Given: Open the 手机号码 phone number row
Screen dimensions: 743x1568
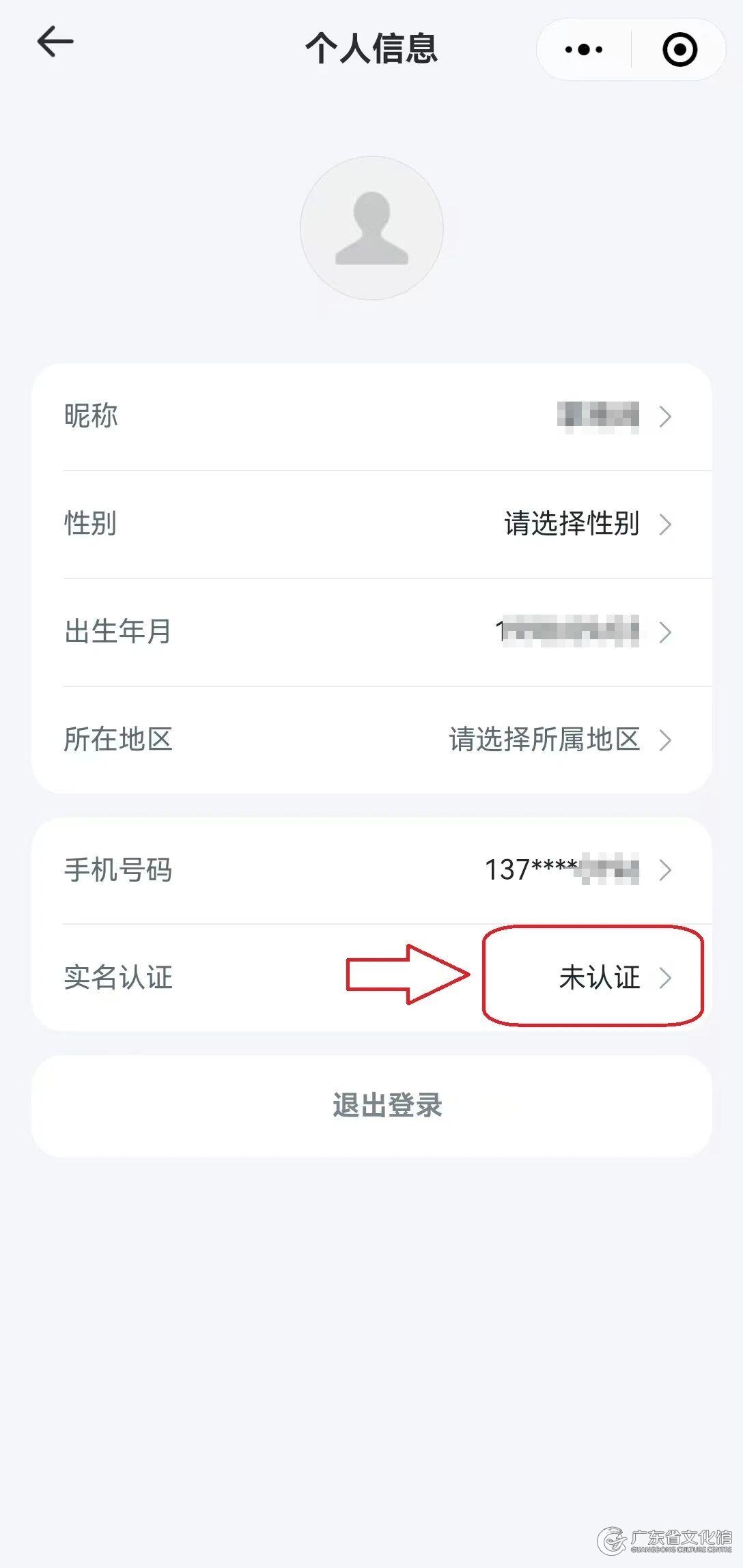Looking at the screenshot, I should click(371, 870).
